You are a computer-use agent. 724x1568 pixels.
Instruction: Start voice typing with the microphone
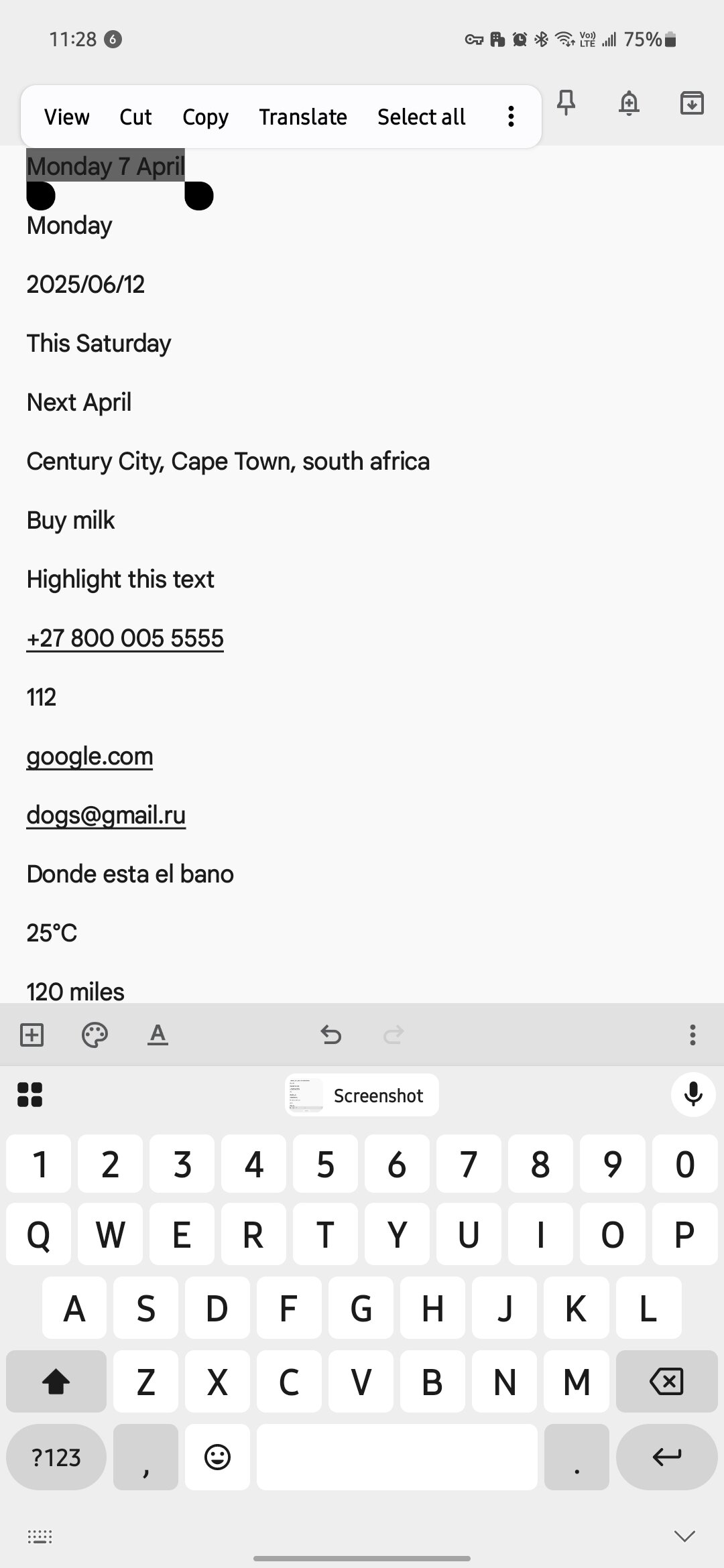693,1094
